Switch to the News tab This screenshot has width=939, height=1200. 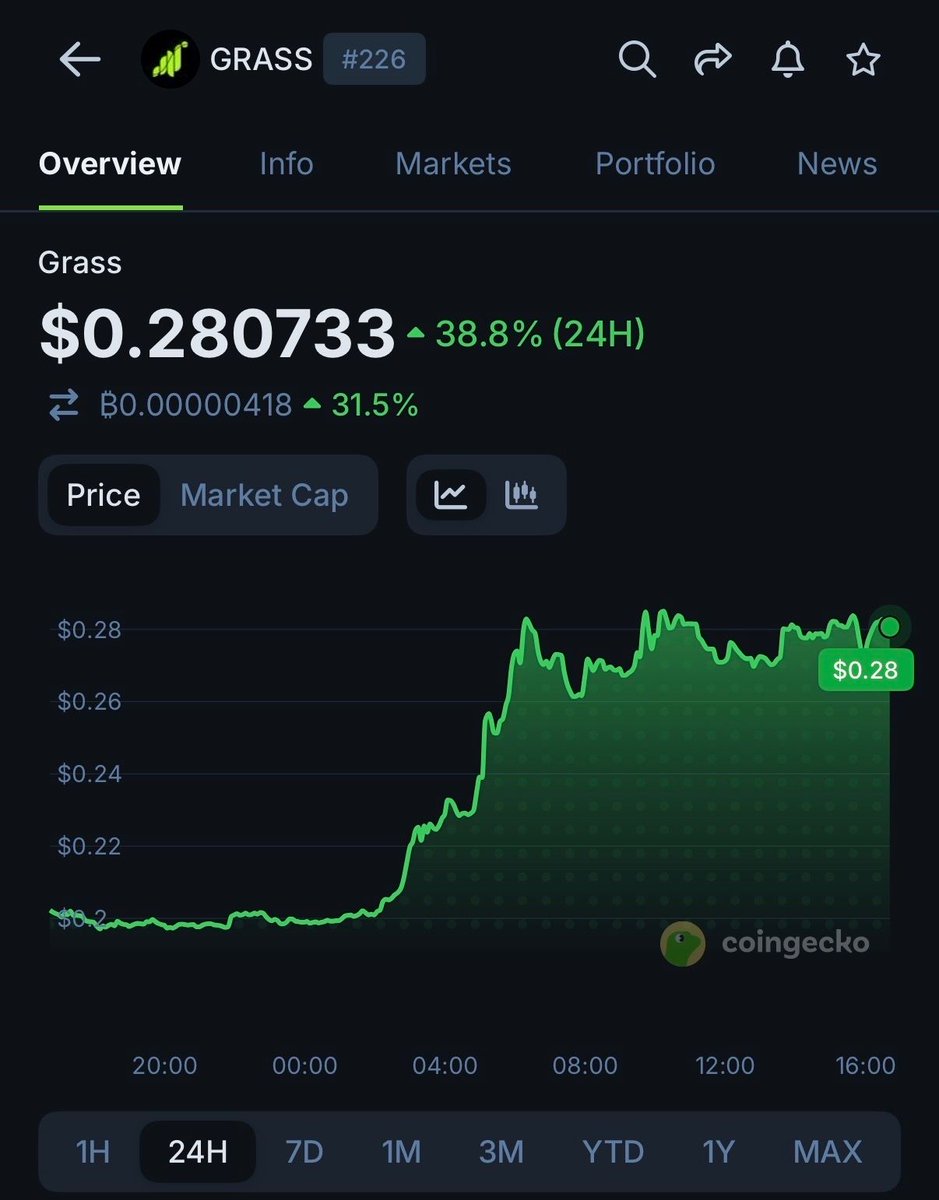[837, 164]
